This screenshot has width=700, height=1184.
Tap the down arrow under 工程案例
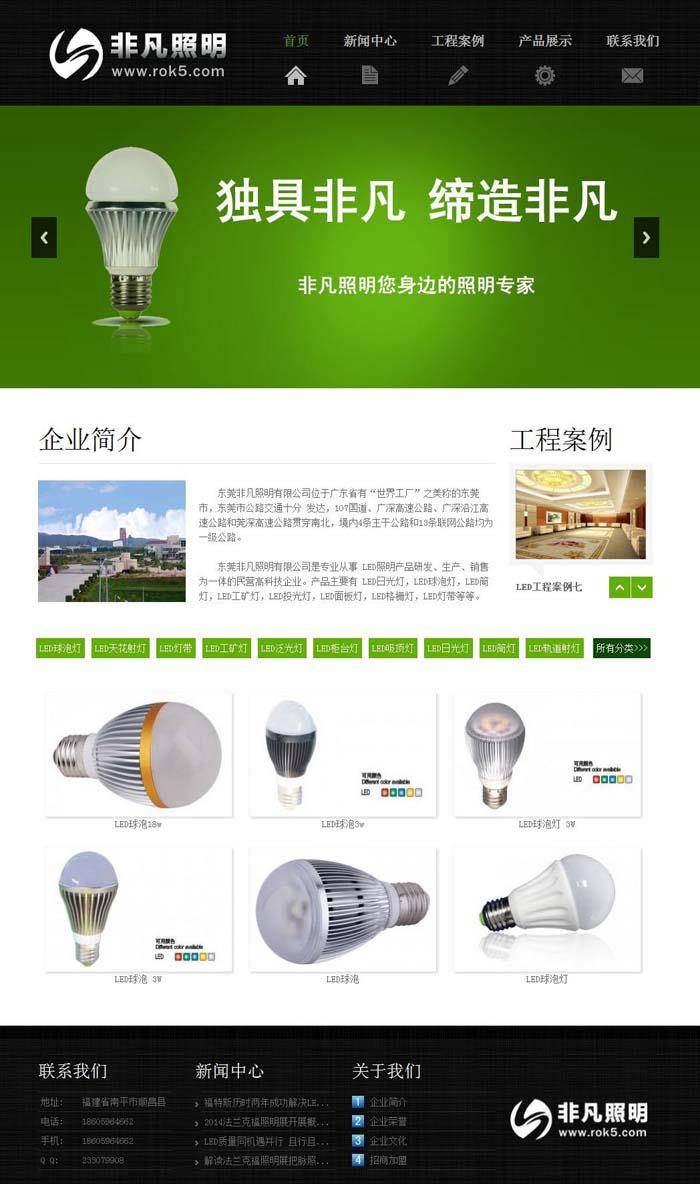pyautogui.click(x=642, y=588)
